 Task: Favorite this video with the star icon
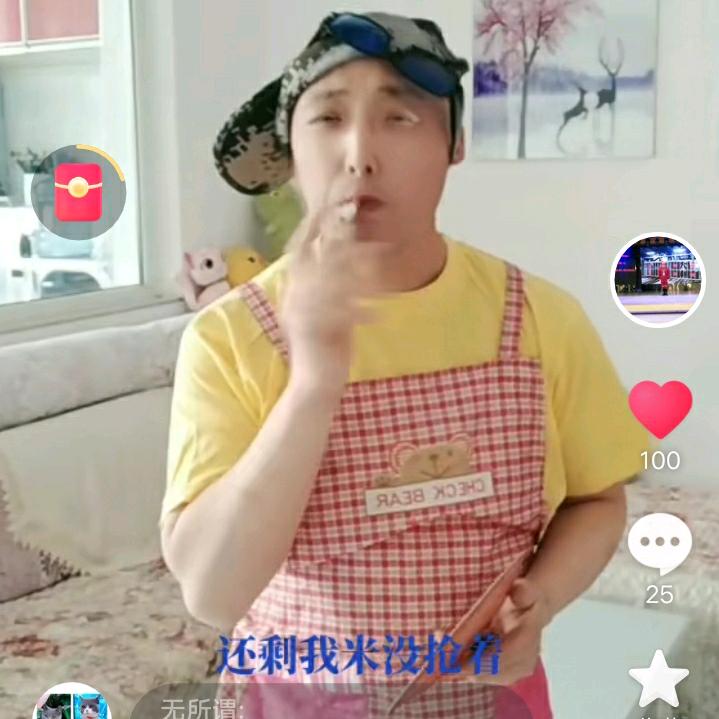[x=659, y=679]
